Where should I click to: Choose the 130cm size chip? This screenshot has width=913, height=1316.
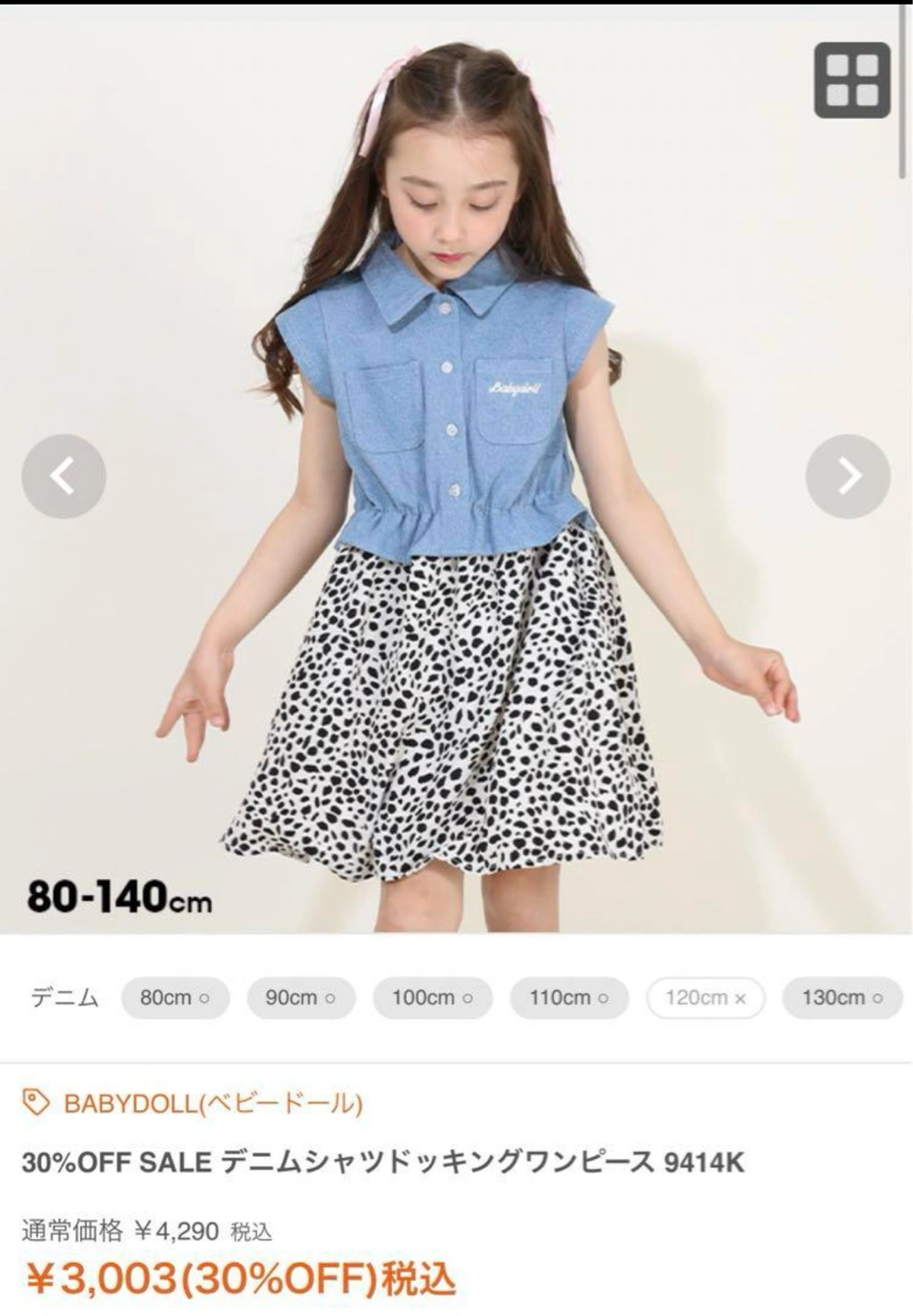[842, 998]
